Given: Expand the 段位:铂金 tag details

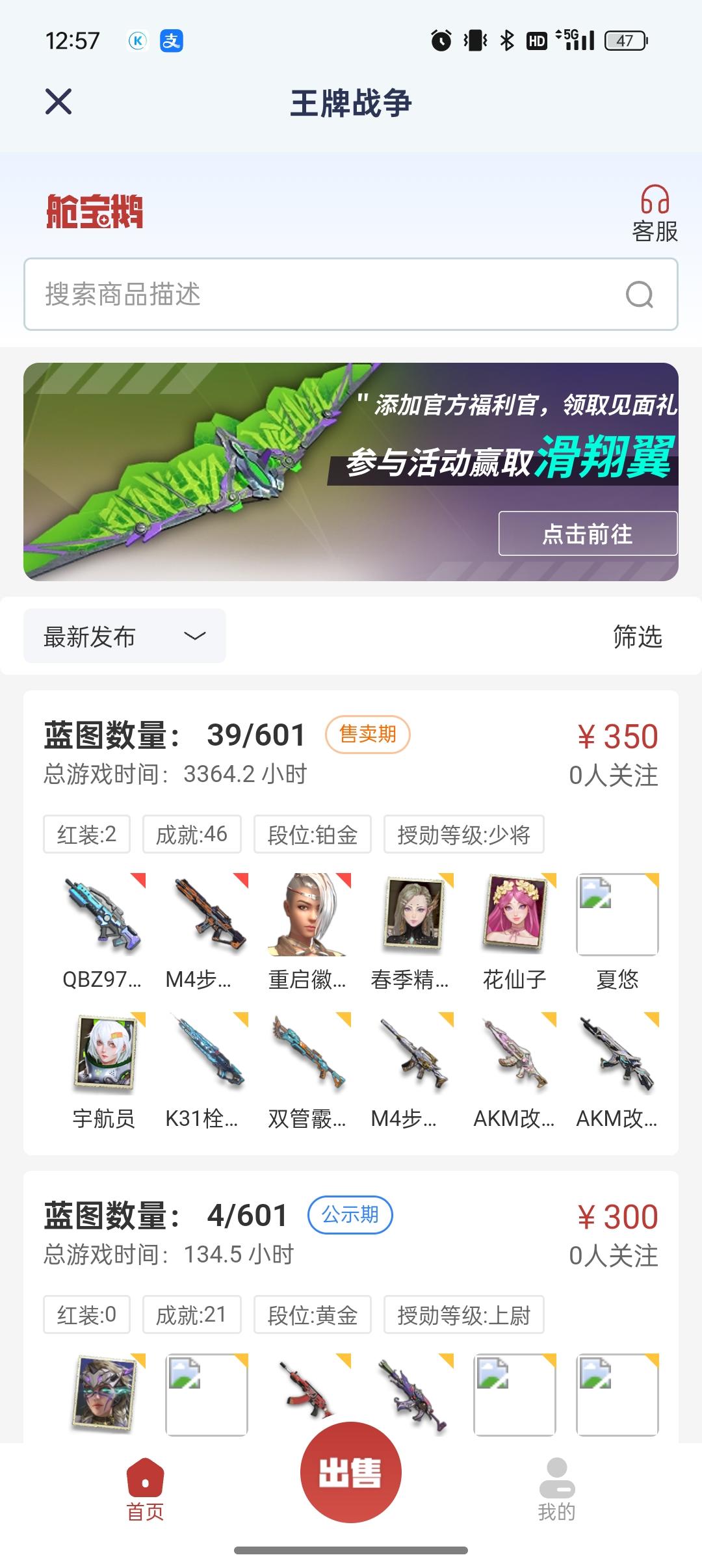Looking at the screenshot, I should pos(312,835).
